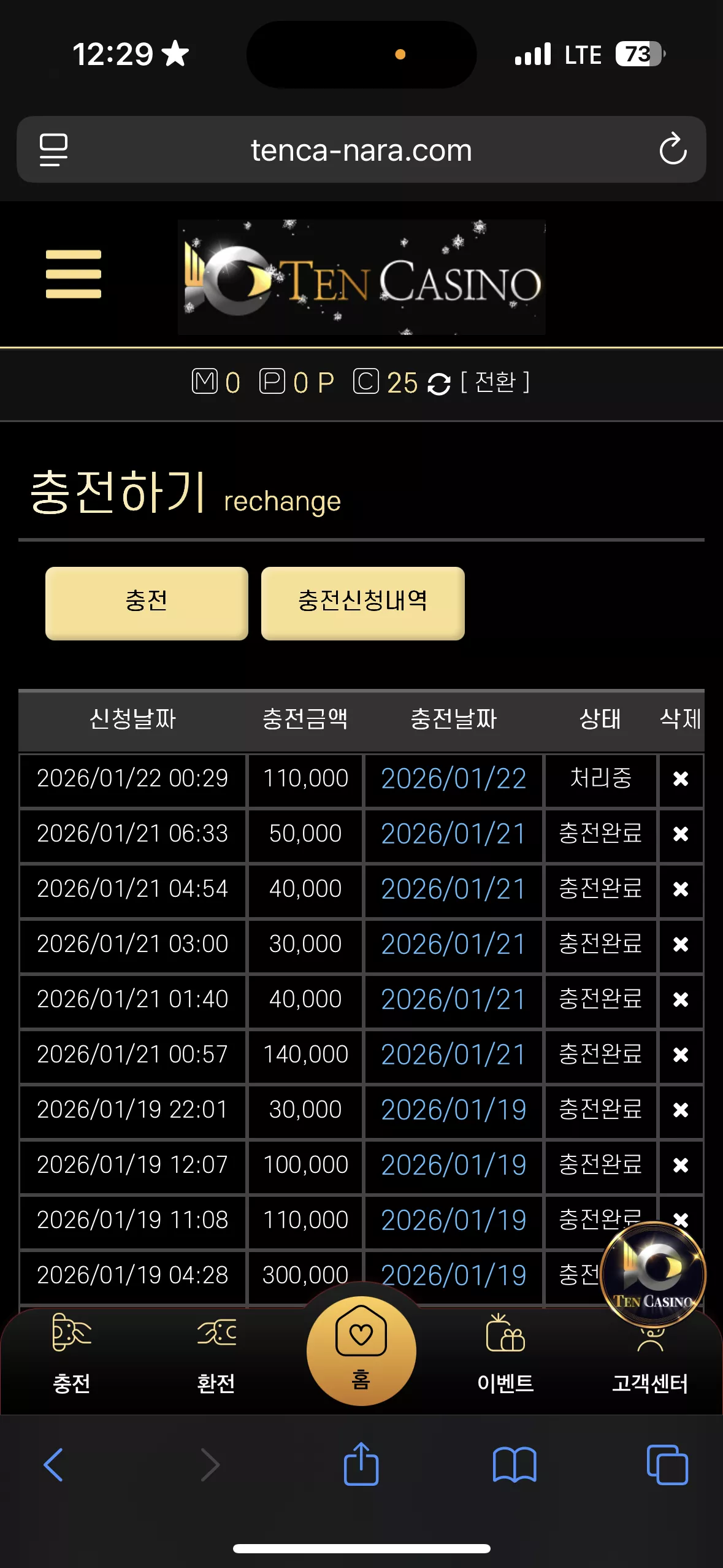Viewport: 723px width, 1568px height.
Task: Go to the 홈 home button
Action: (361, 1351)
